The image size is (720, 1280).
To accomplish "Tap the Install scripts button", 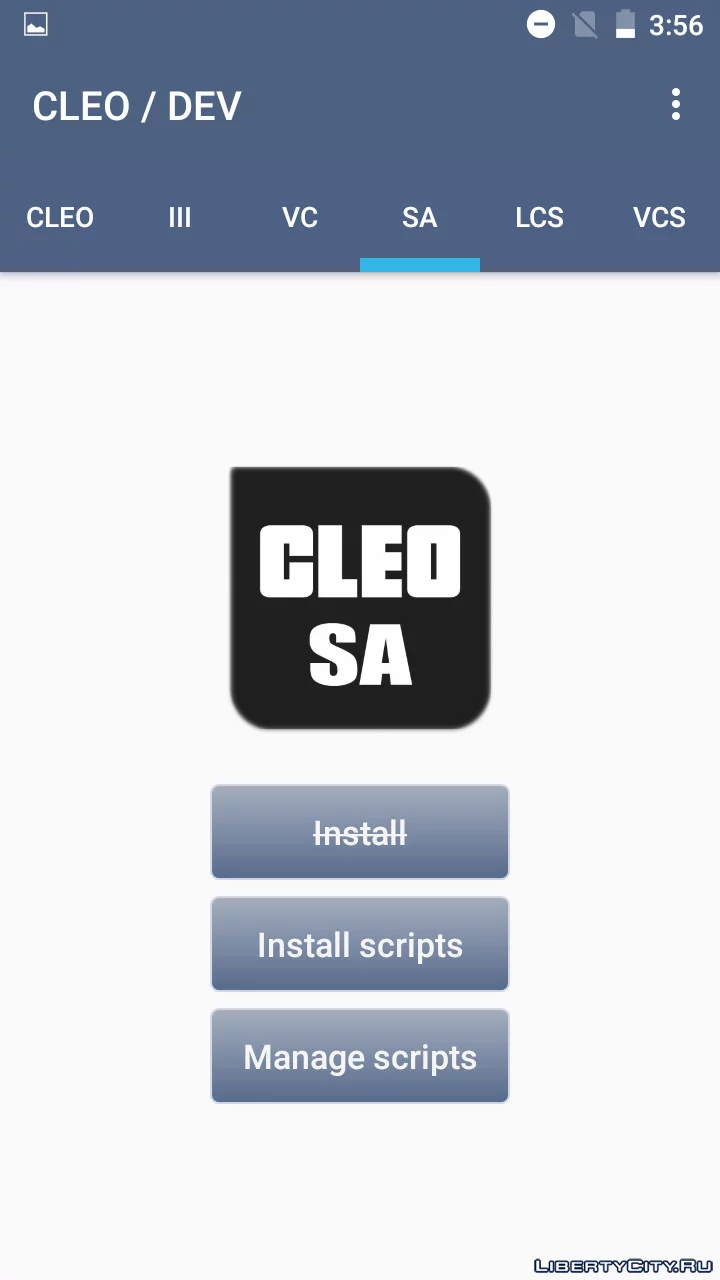I will click(360, 944).
